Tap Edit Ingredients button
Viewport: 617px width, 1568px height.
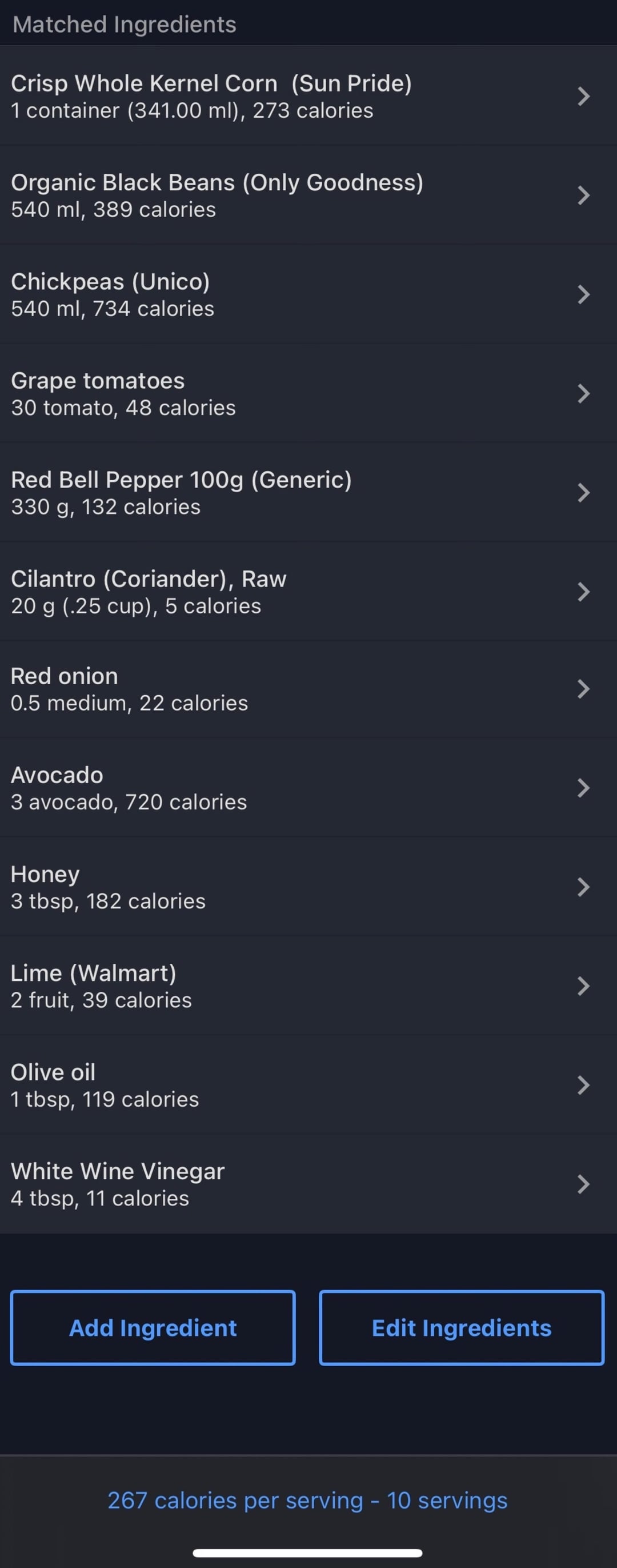click(x=461, y=1327)
